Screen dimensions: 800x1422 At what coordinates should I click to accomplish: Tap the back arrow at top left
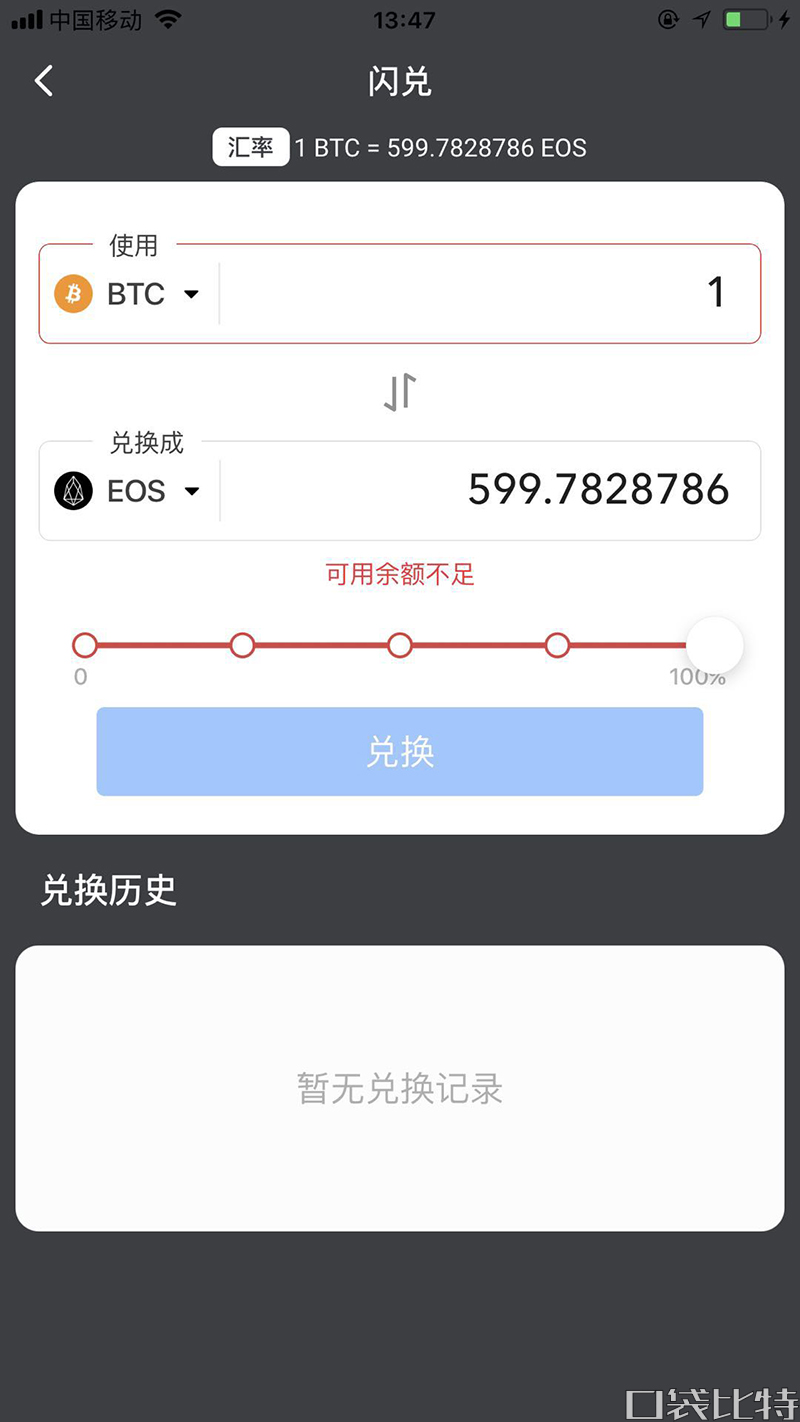42,80
